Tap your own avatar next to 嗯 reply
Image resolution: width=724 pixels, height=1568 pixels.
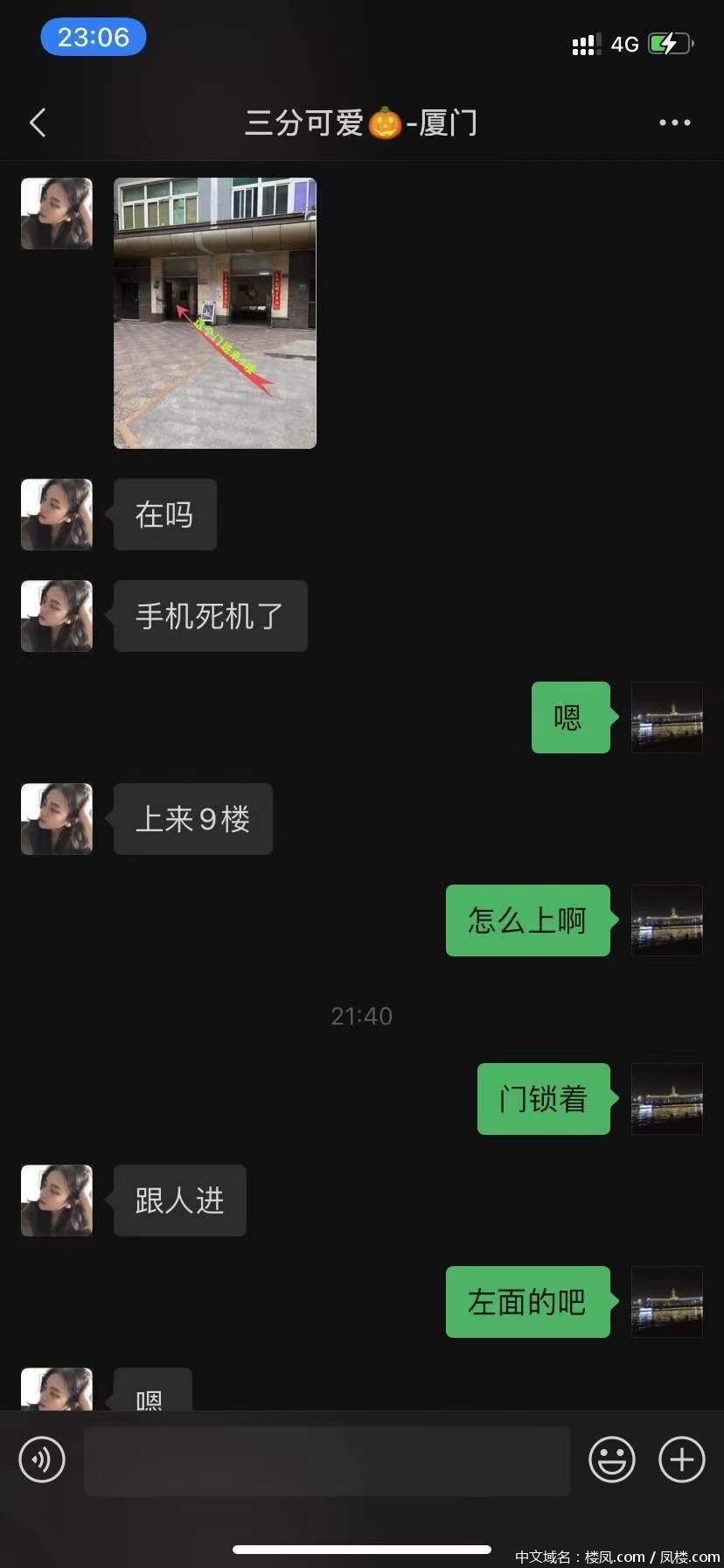(666, 717)
